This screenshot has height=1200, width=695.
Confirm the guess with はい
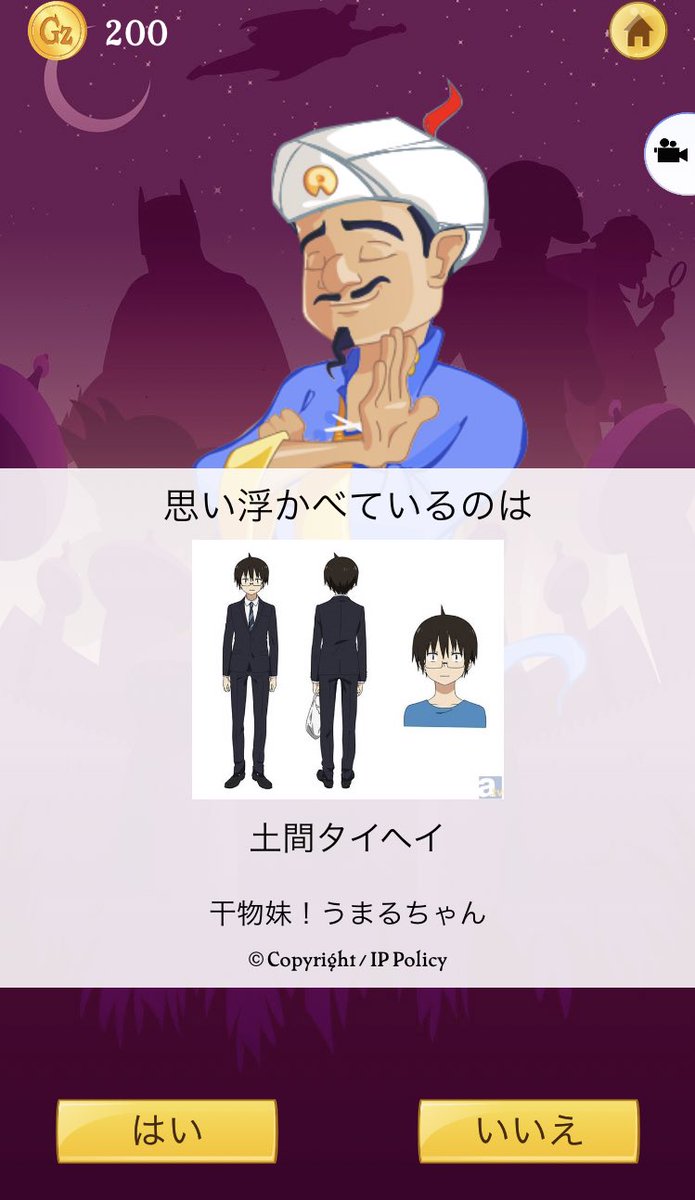click(166, 1131)
